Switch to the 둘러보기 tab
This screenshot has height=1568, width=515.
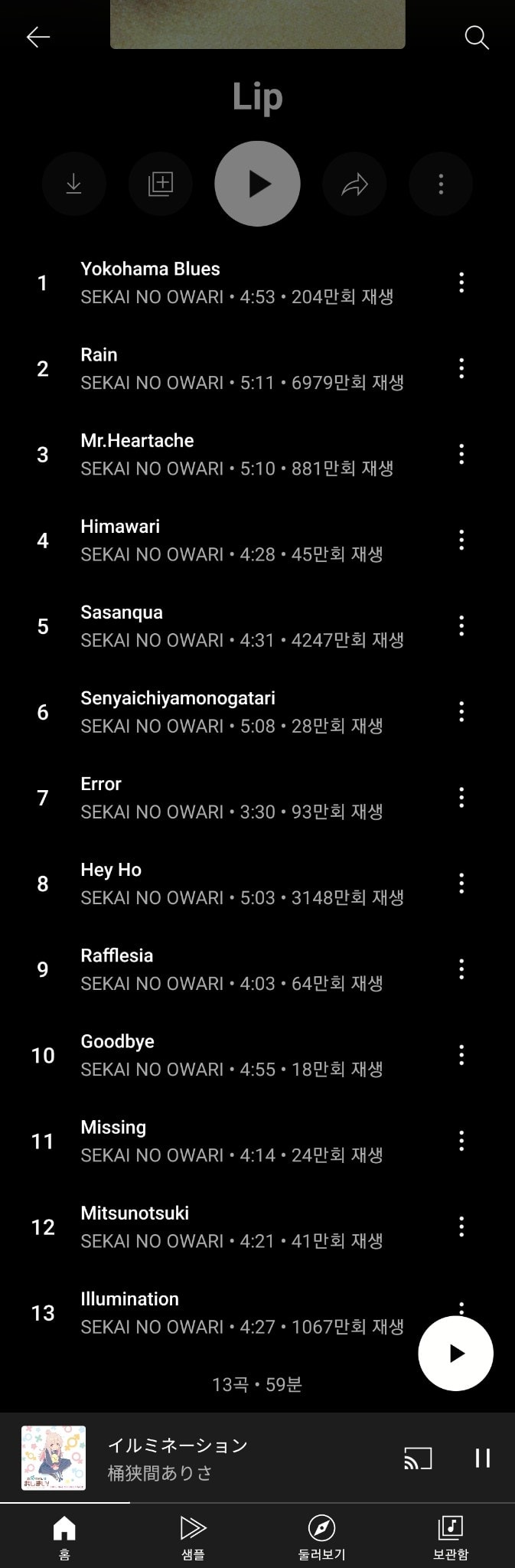coord(321,1537)
